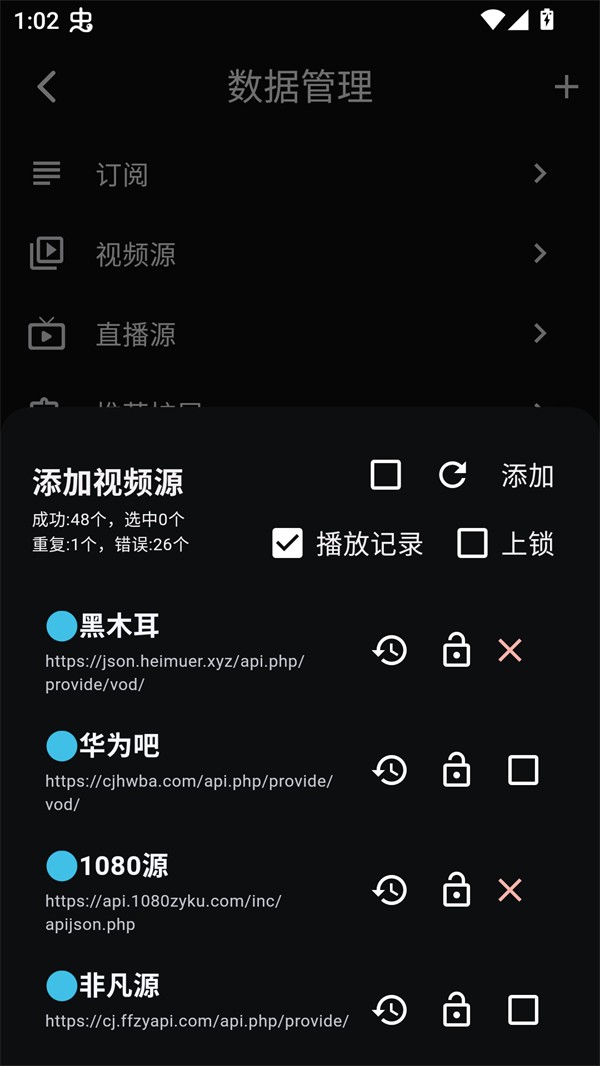Image resolution: width=600 pixels, height=1066 pixels.
Task: Go back using the top-left arrow
Action: click(x=47, y=87)
